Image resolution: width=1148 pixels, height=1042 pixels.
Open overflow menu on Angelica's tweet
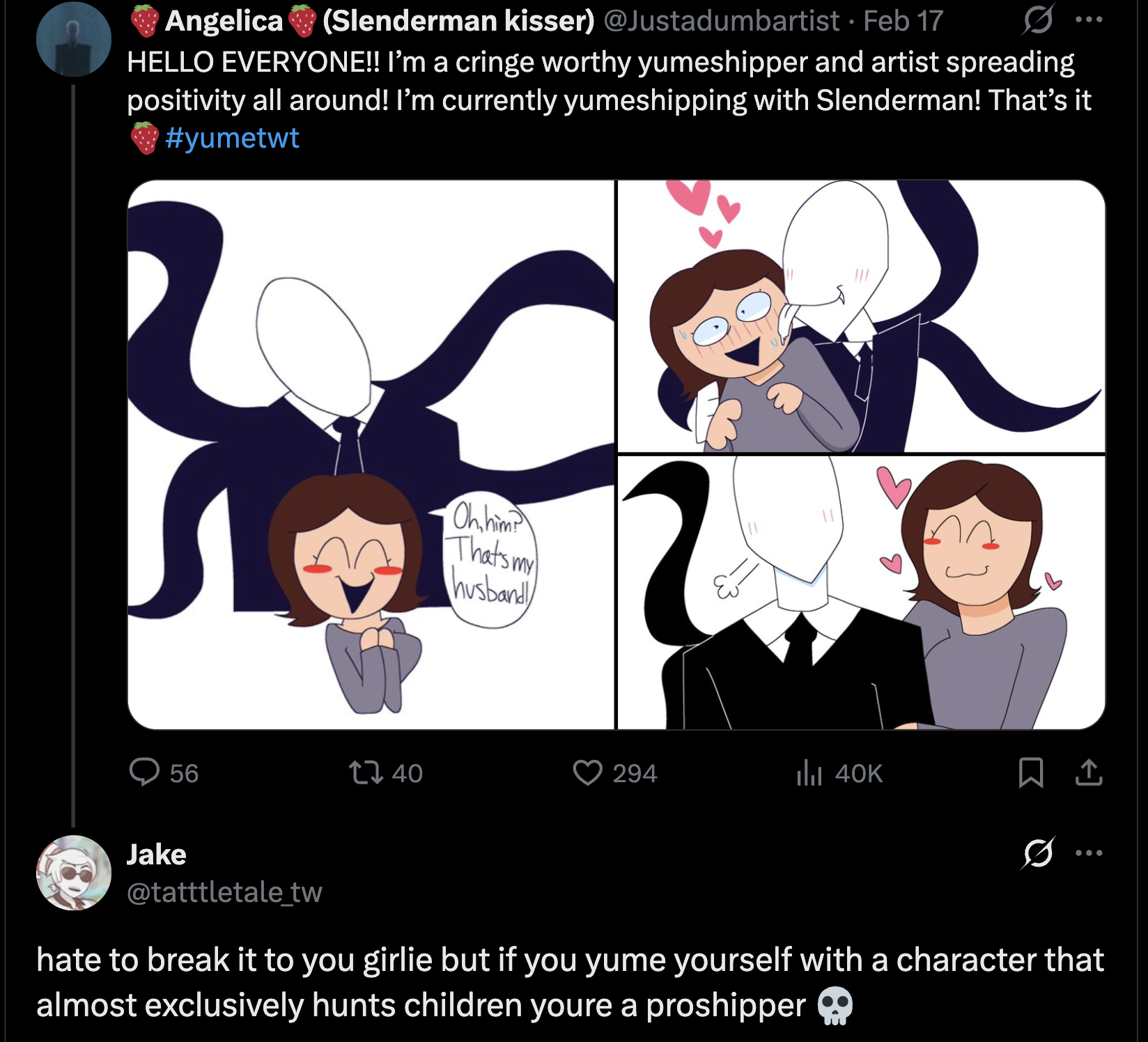coord(1089,20)
